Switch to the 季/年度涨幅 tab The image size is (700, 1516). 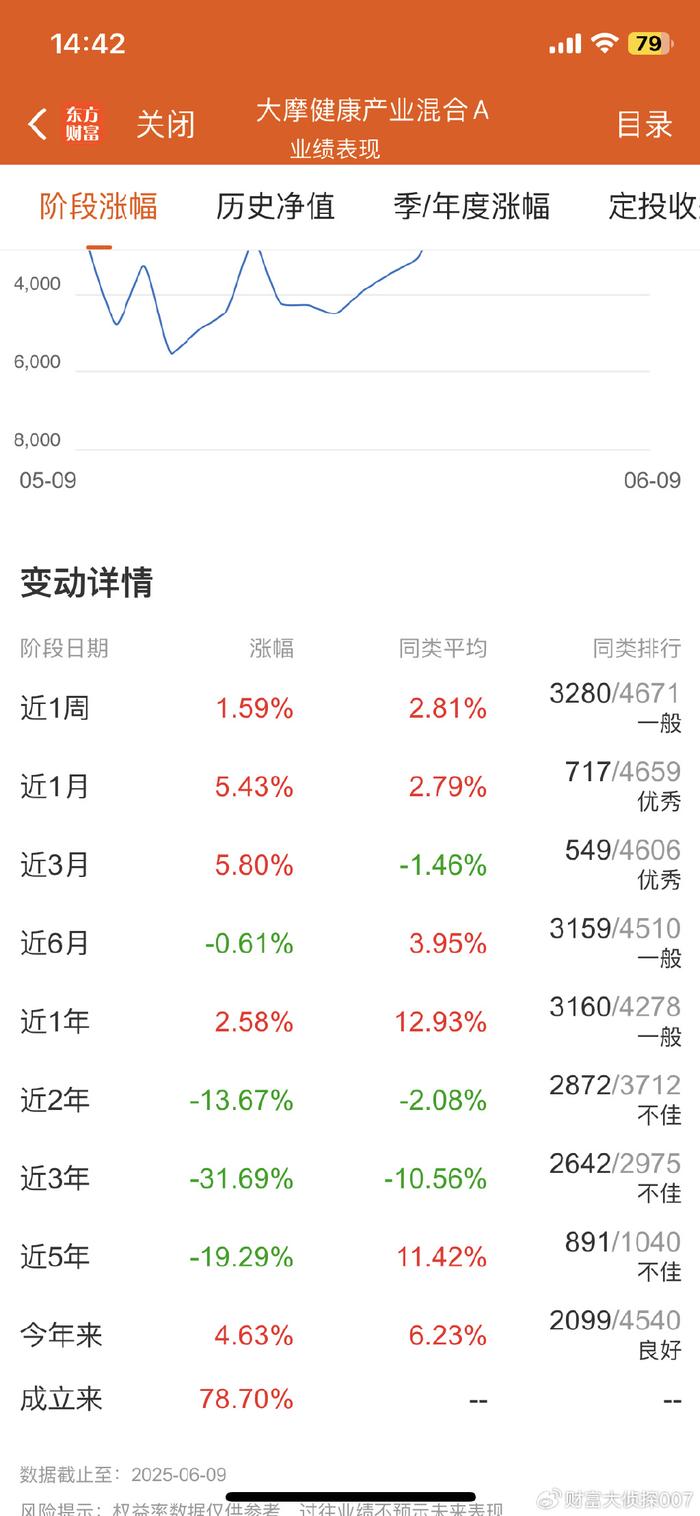point(472,206)
